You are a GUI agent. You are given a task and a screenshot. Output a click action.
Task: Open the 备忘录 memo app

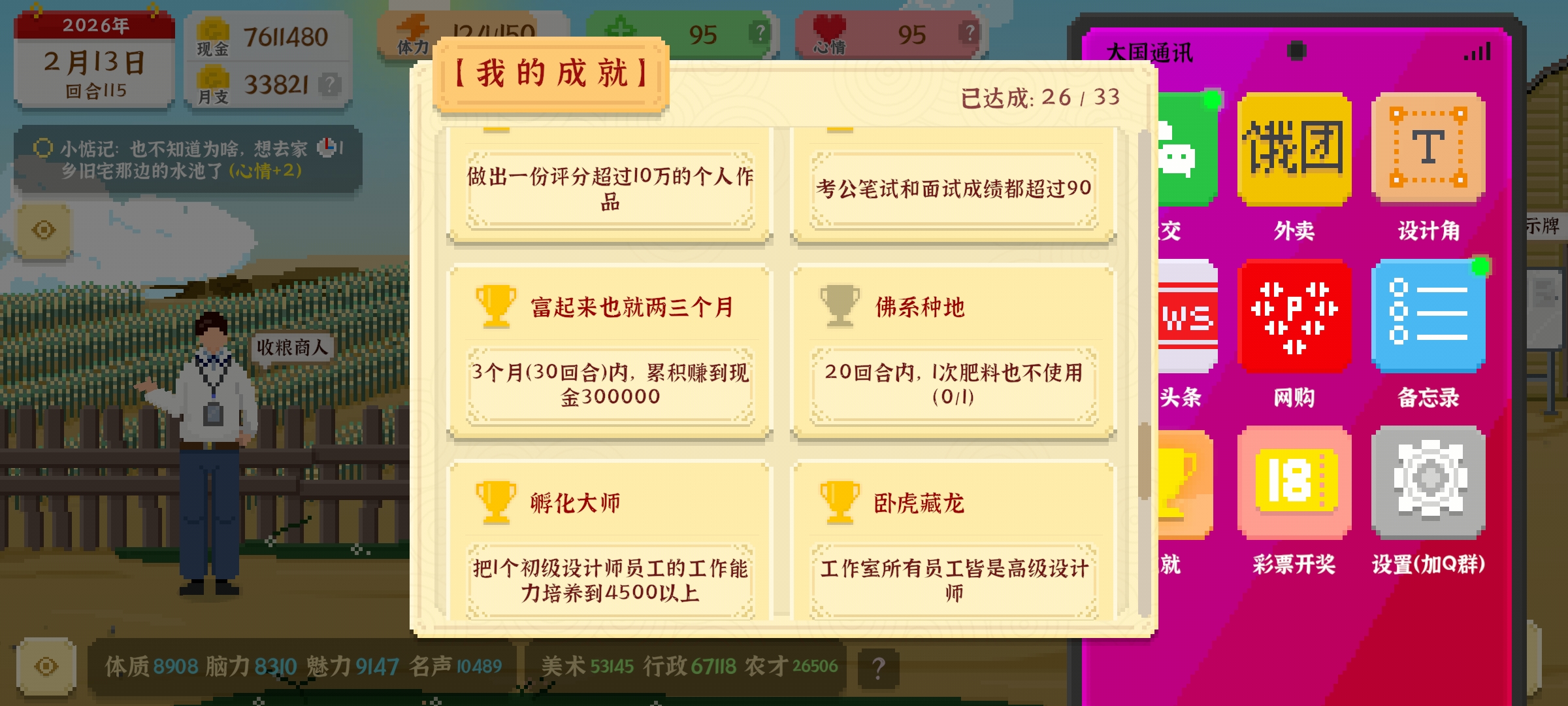(x=1428, y=317)
